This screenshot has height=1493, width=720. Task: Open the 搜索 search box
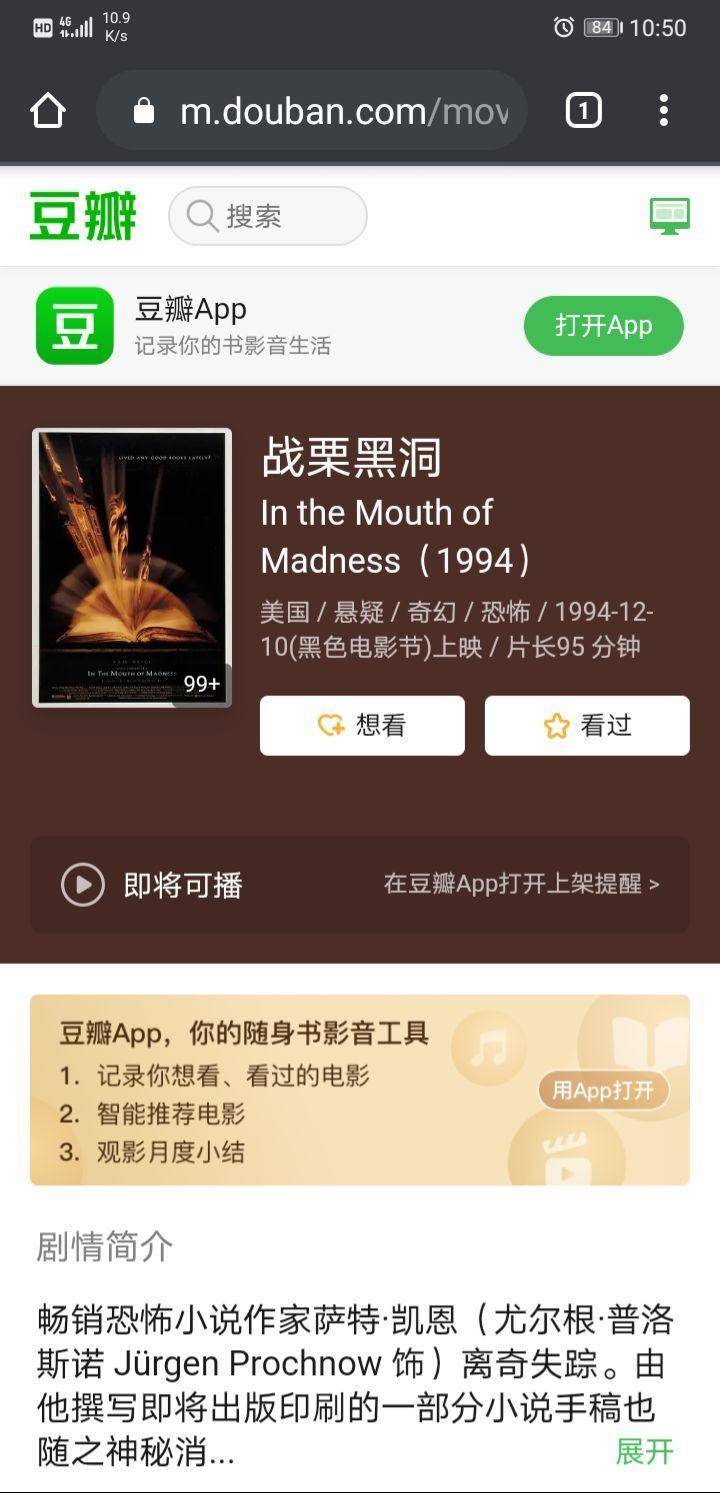click(x=268, y=216)
